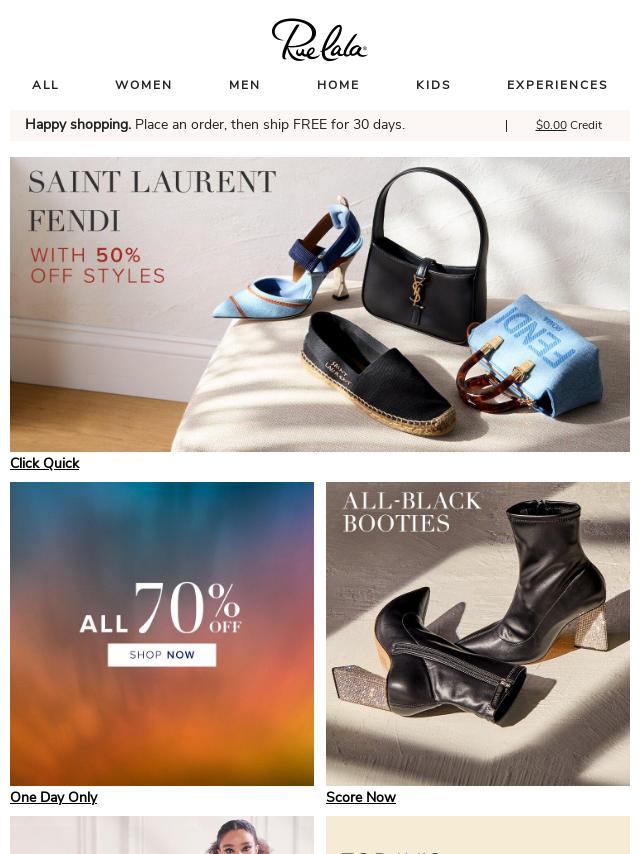Follow the One Day Only link
This screenshot has height=854, width=640.
(54, 797)
